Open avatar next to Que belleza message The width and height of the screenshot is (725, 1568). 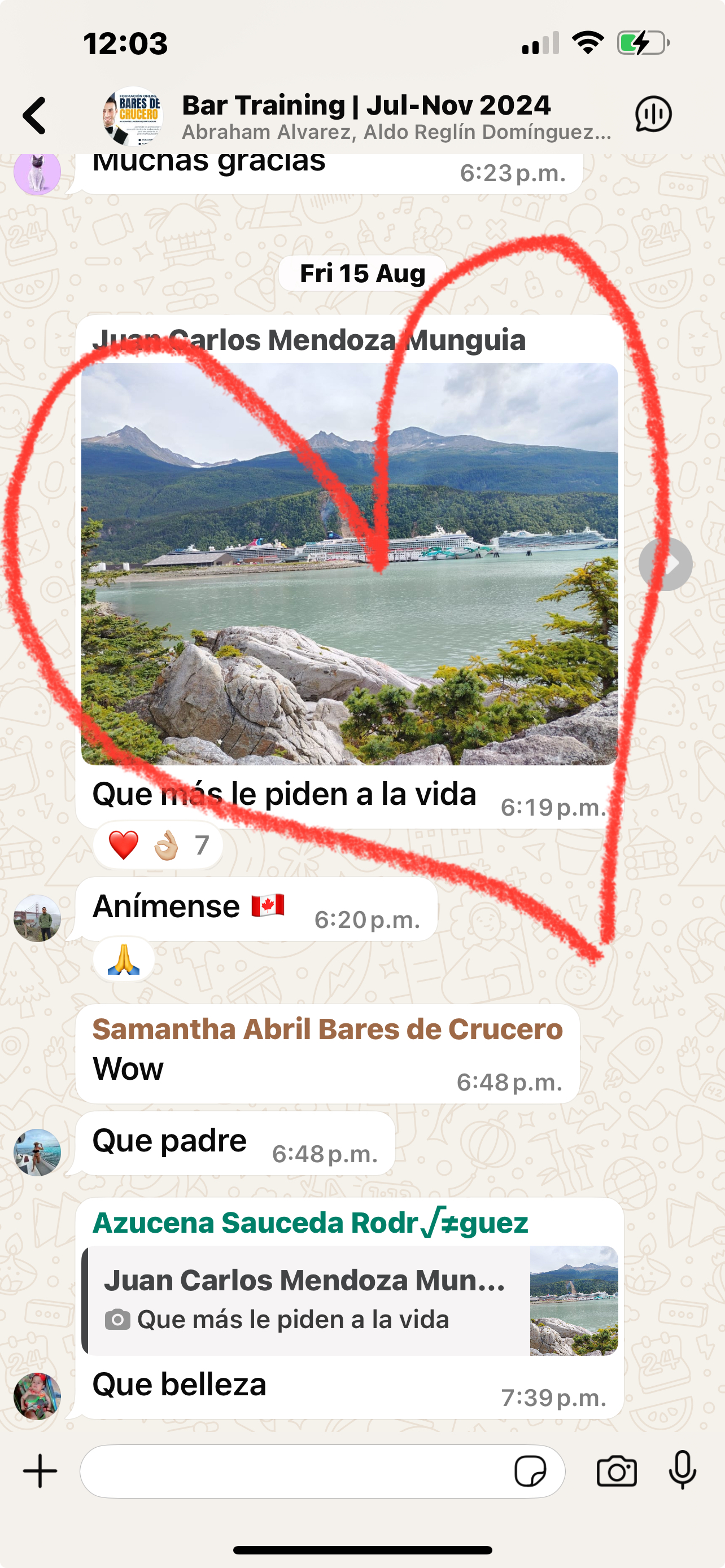[x=37, y=1396]
